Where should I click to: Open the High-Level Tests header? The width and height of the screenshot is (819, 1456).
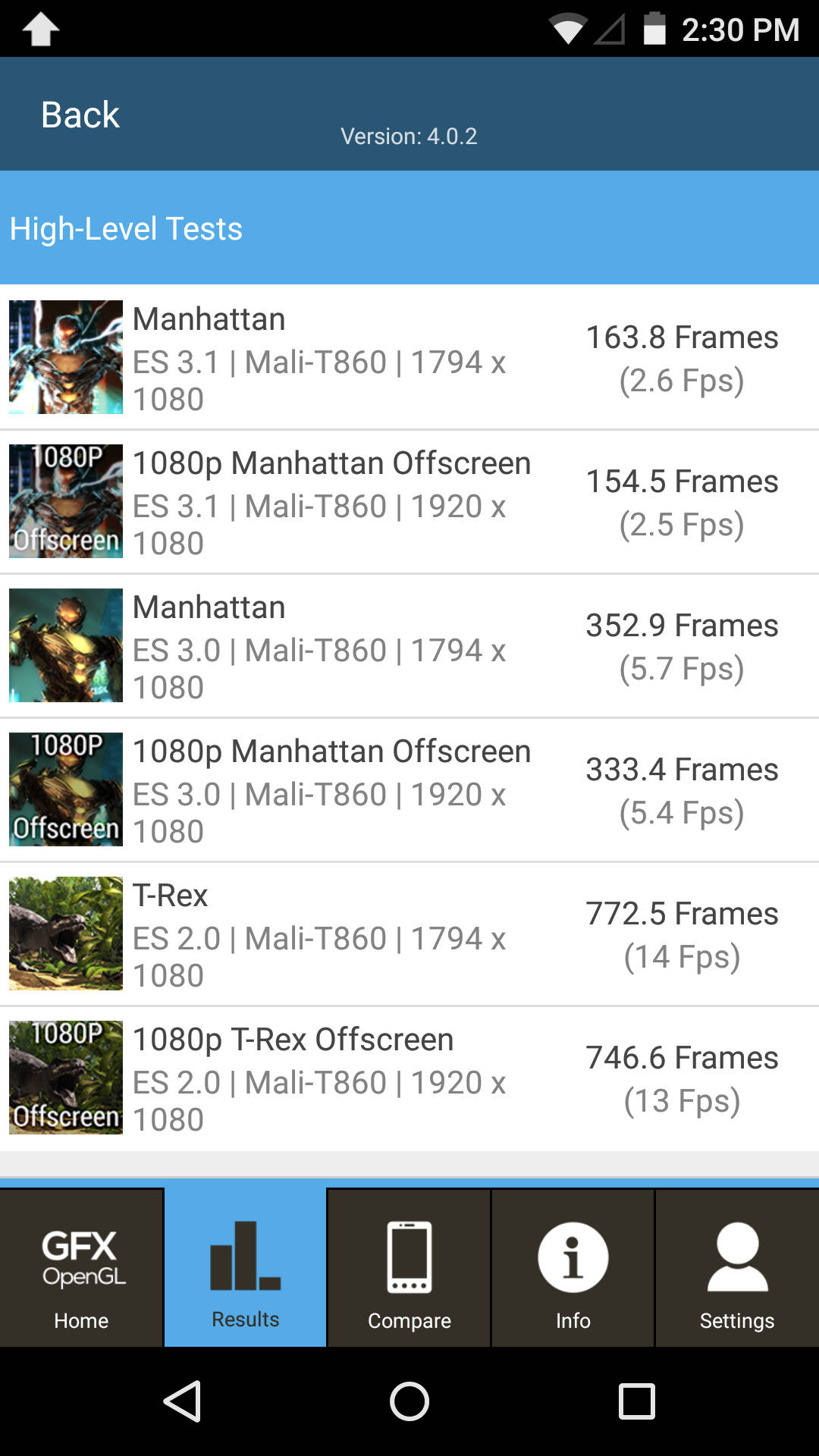(x=126, y=228)
